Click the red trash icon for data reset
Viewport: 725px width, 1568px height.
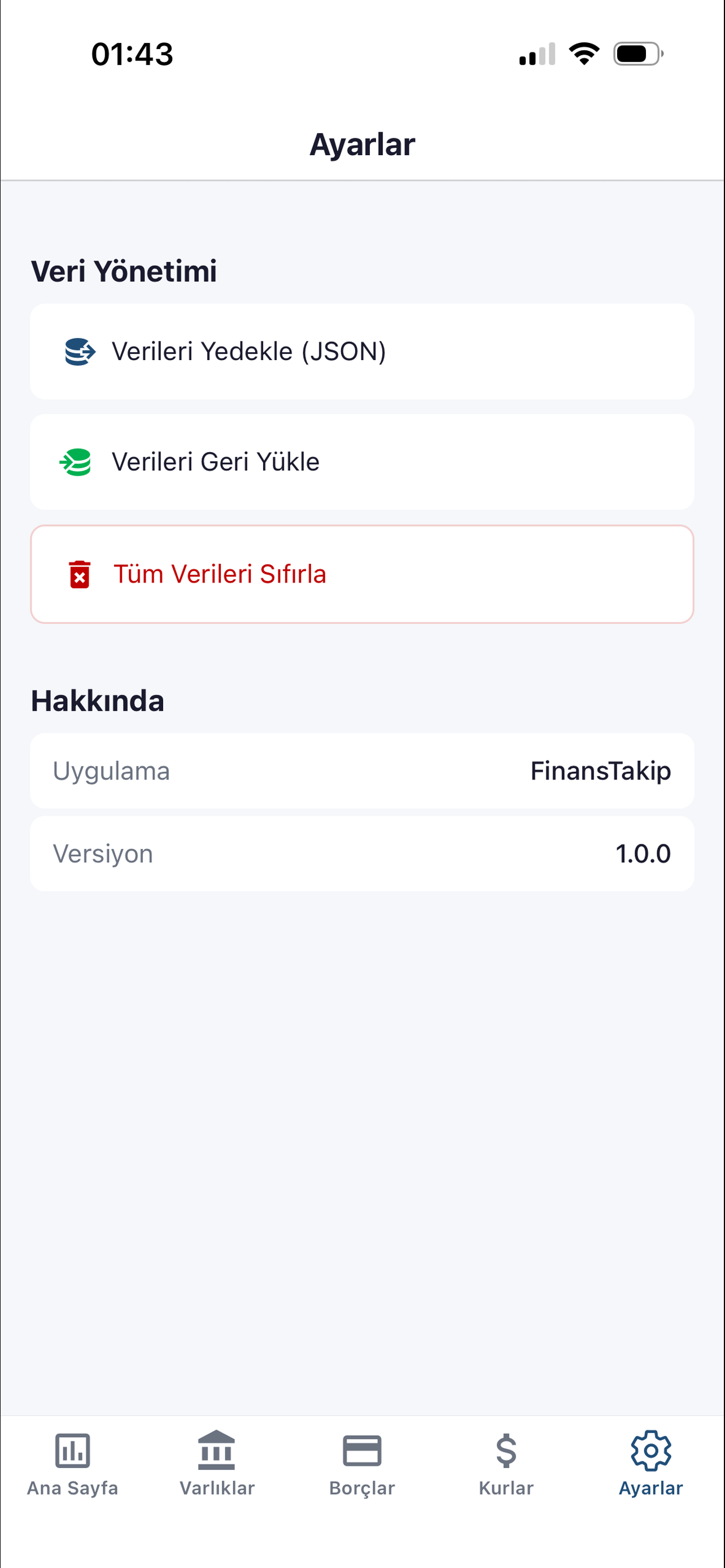click(x=80, y=573)
